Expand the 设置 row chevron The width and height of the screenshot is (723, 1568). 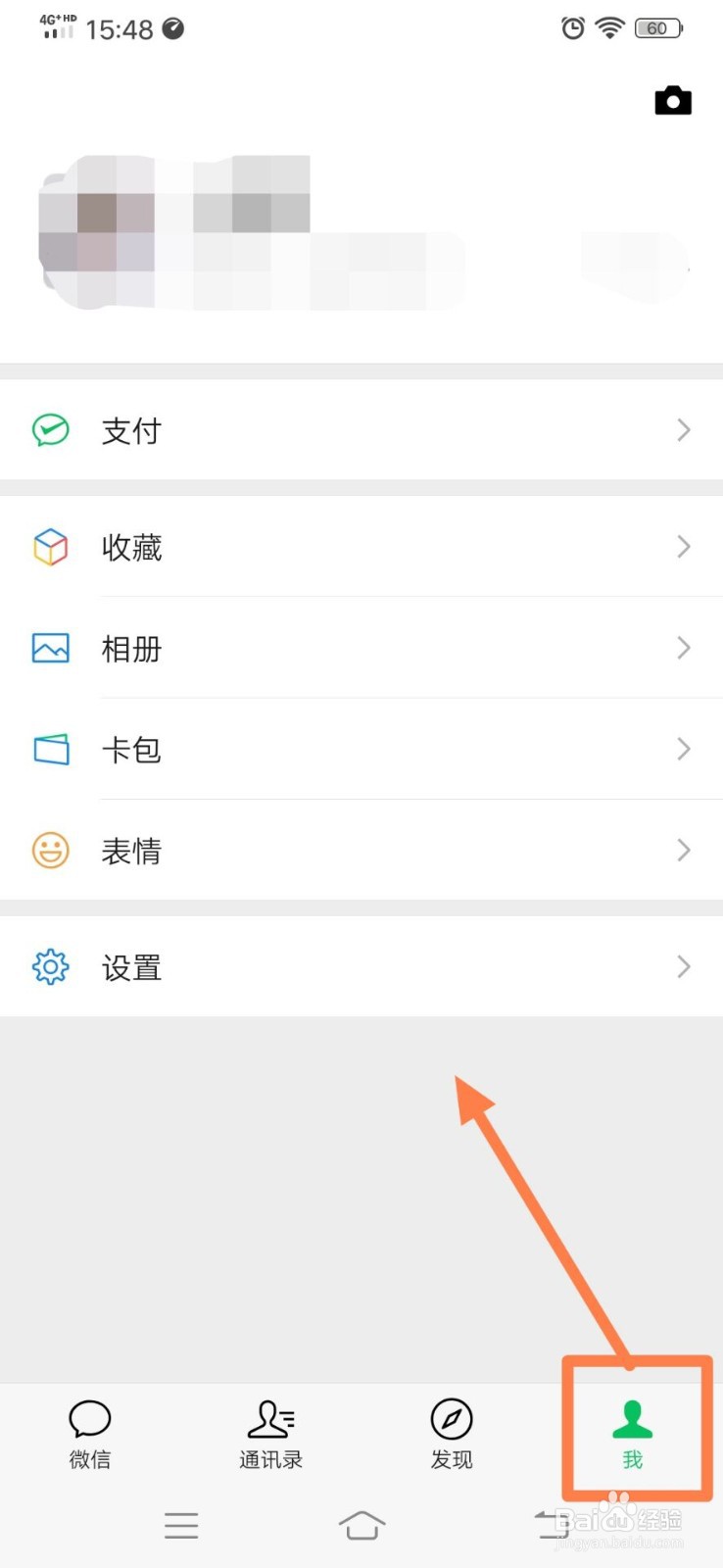pos(684,966)
